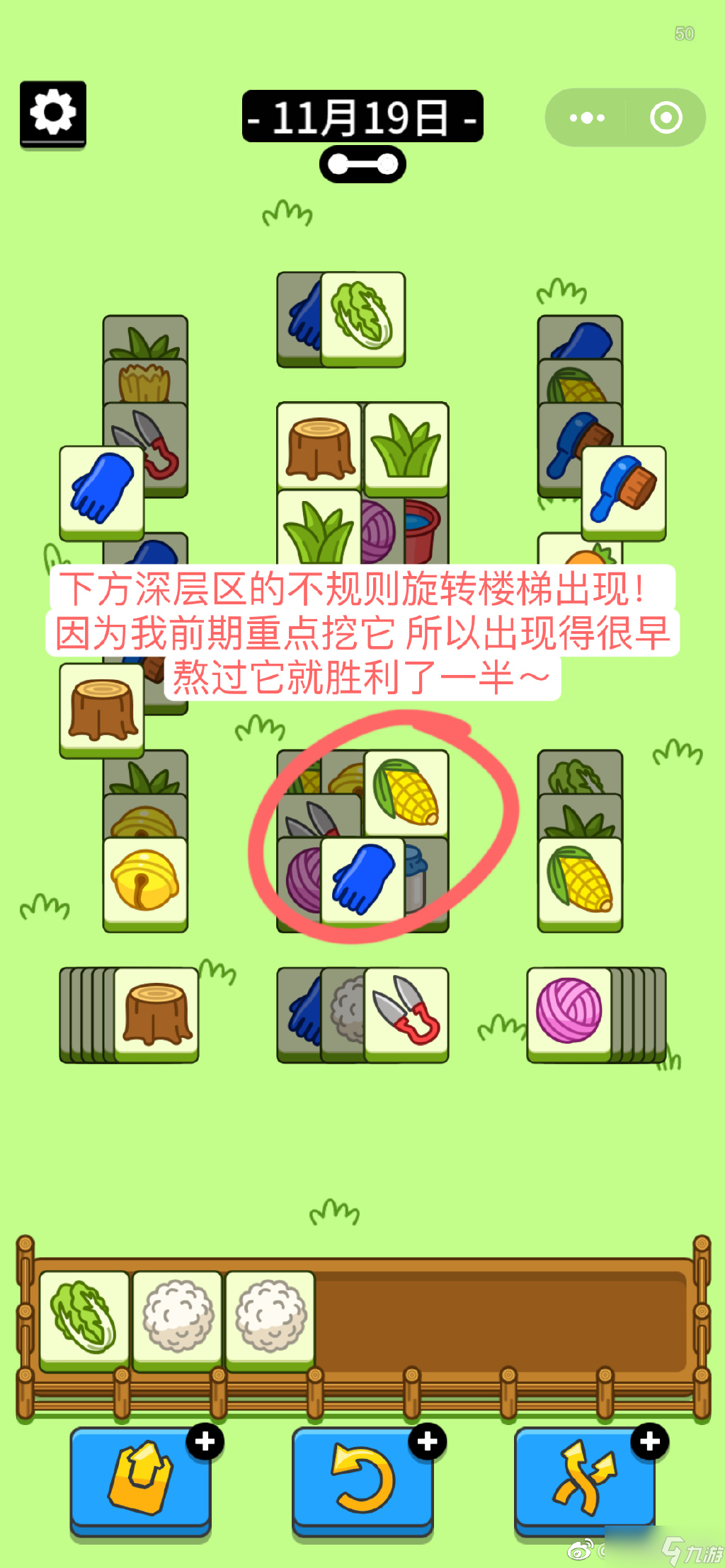Tap the uncovered red scissors tile
The image size is (725, 1568).
[x=406, y=1012]
